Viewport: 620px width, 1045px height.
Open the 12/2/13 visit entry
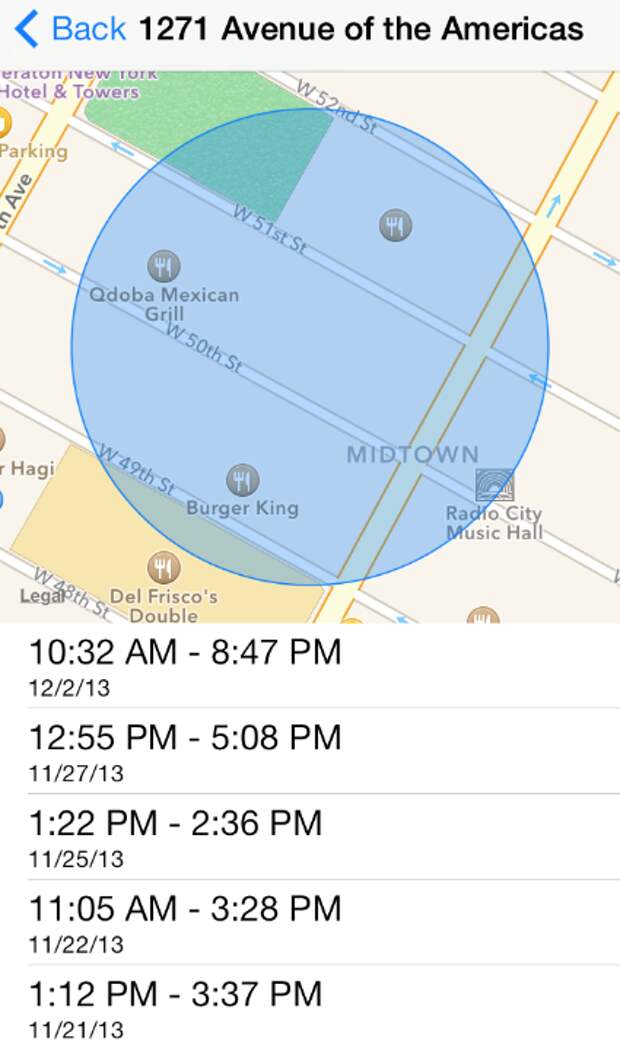click(x=310, y=666)
